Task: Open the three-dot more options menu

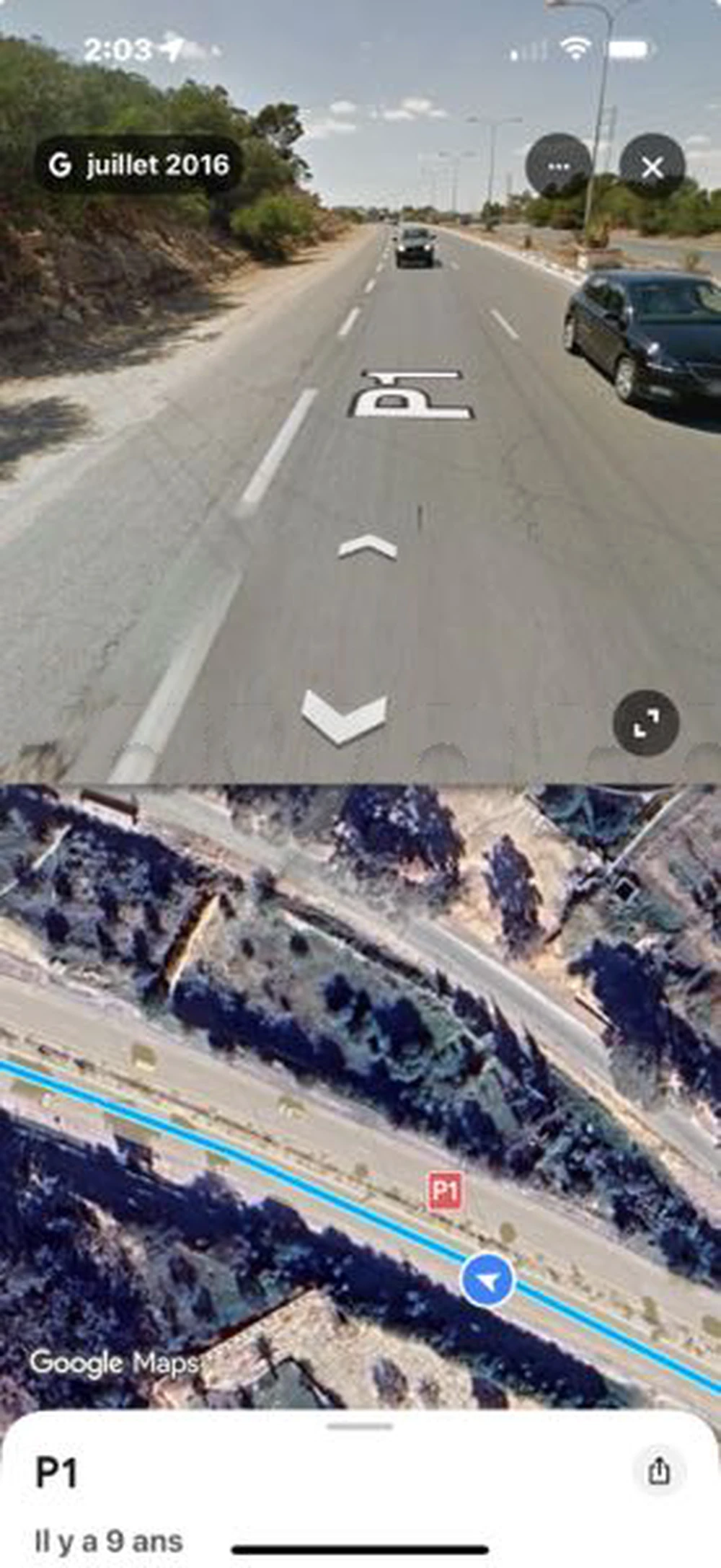Action: [x=559, y=167]
